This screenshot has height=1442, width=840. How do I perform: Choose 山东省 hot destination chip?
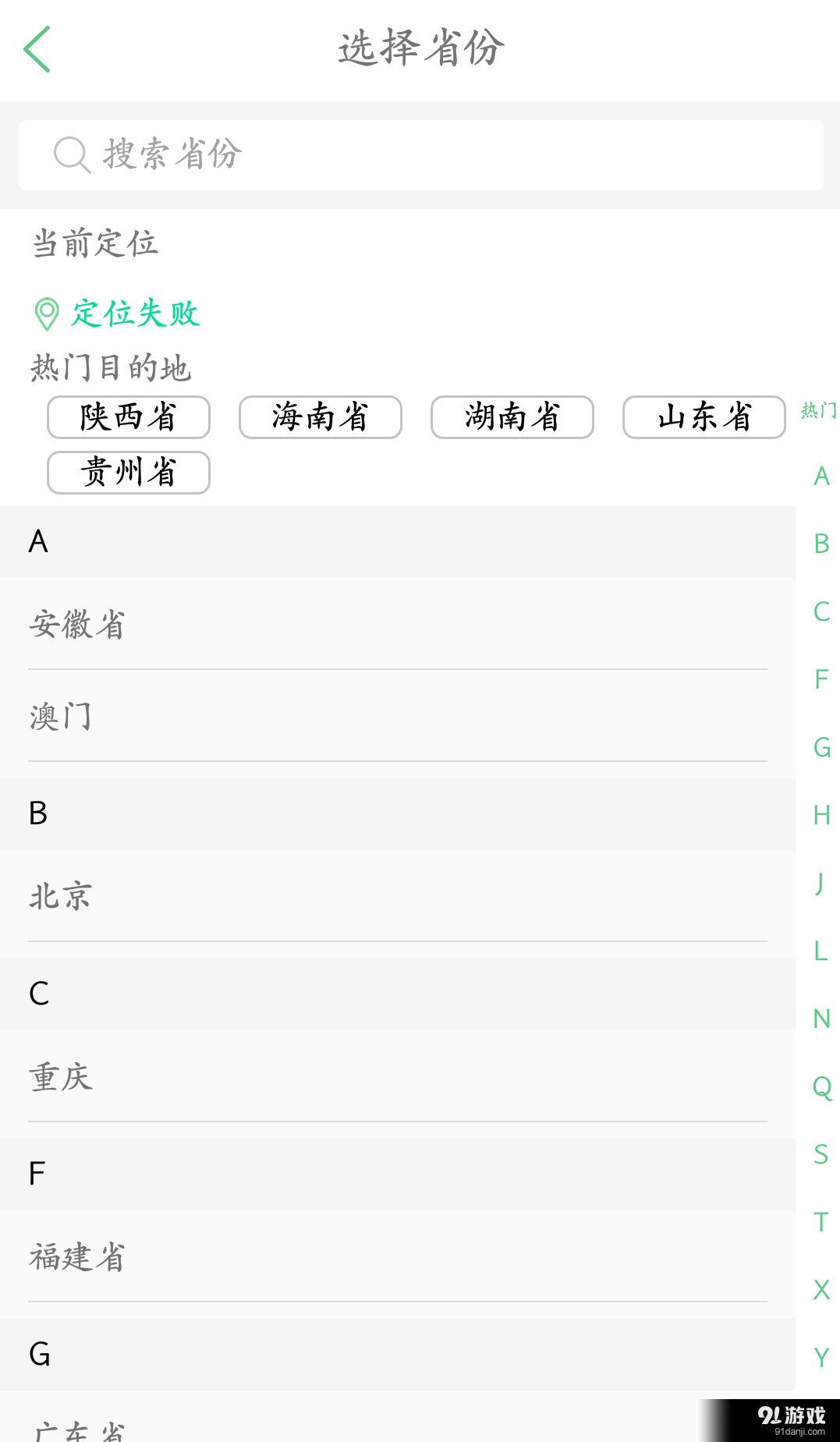click(703, 417)
